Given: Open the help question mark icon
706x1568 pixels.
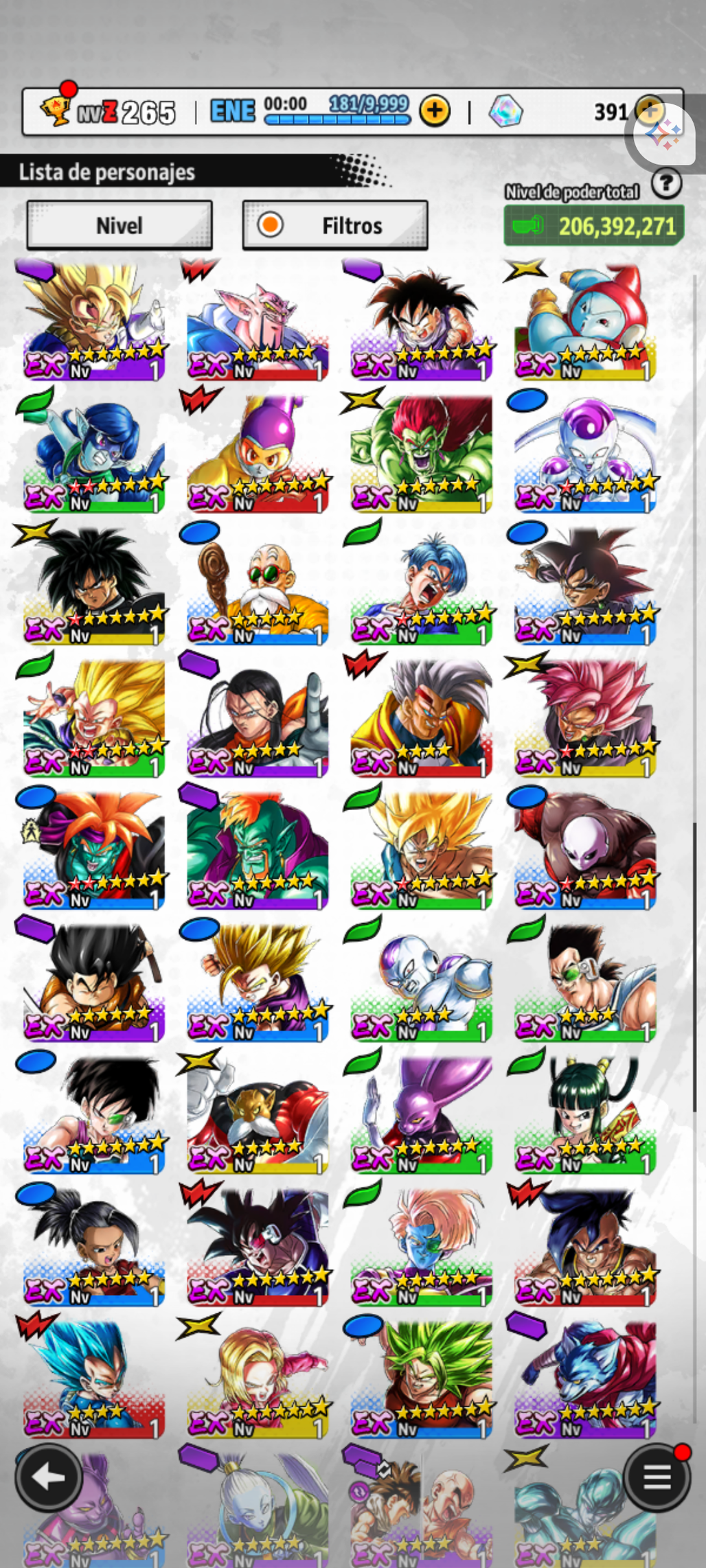Looking at the screenshot, I should click(666, 184).
